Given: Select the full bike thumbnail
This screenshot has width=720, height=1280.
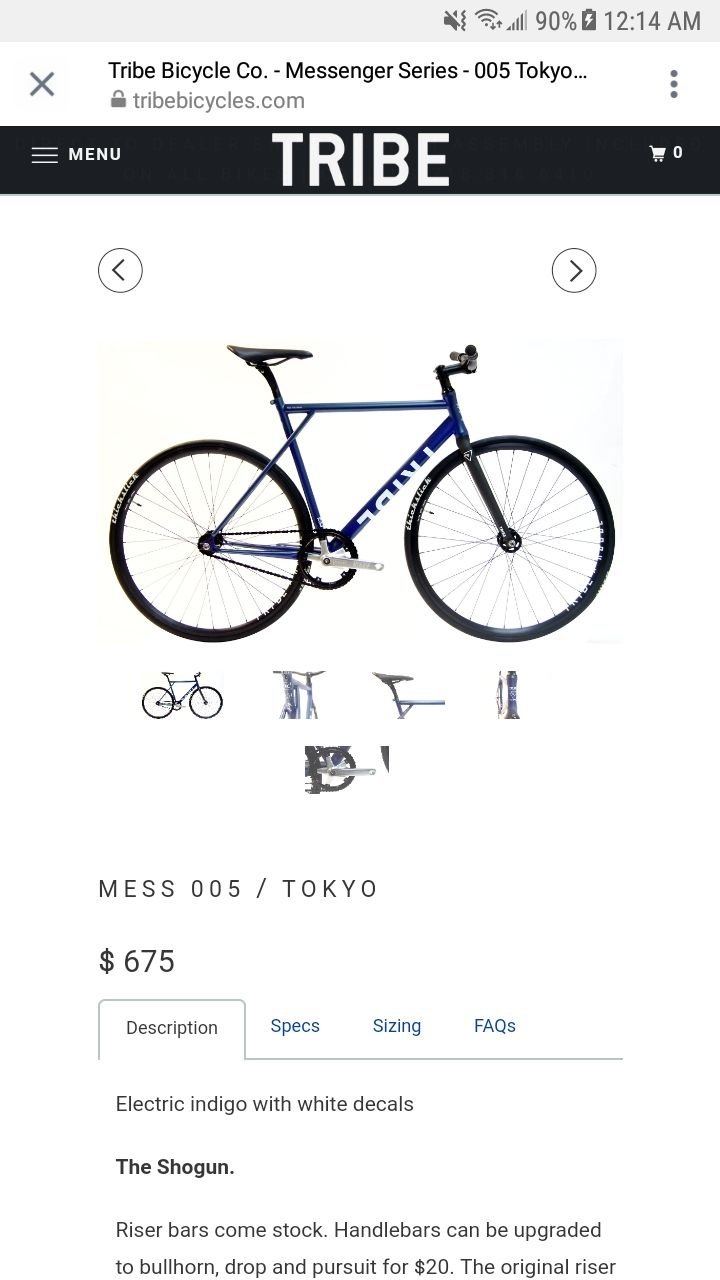Looking at the screenshot, I should [x=182, y=695].
